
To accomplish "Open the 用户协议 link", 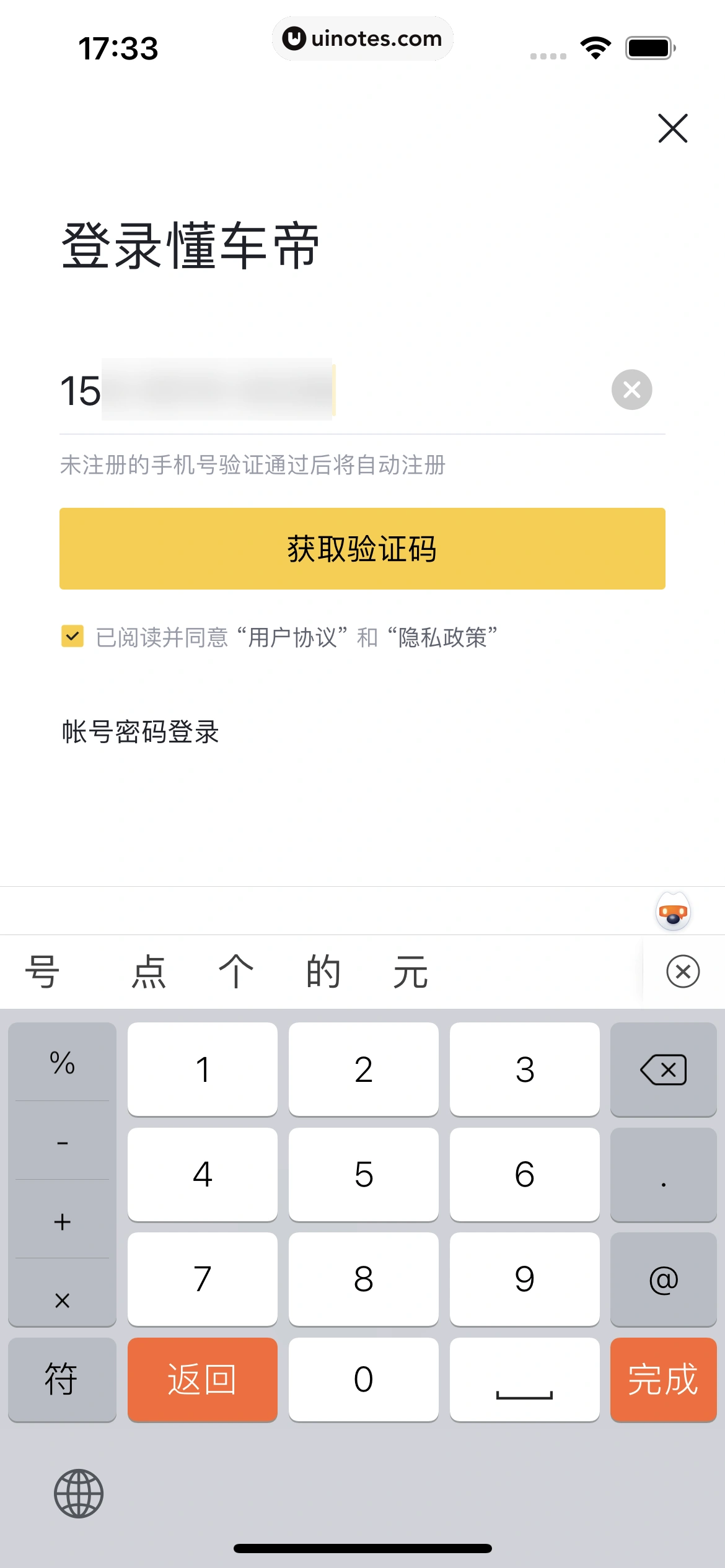I will coord(292,637).
